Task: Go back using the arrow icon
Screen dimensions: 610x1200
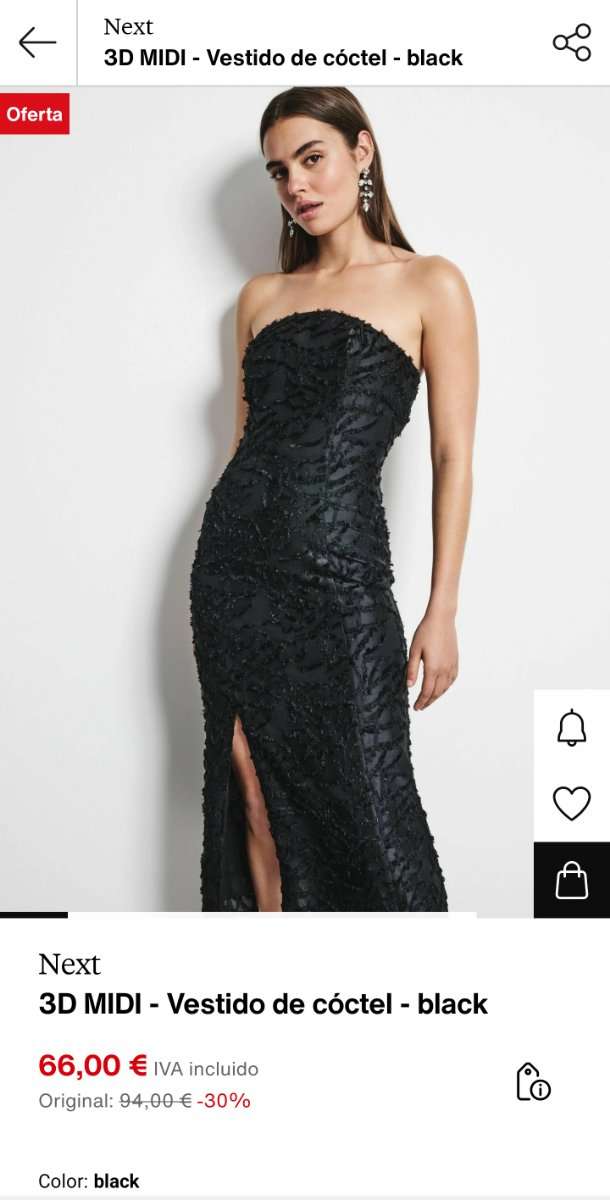Action: 38,42
